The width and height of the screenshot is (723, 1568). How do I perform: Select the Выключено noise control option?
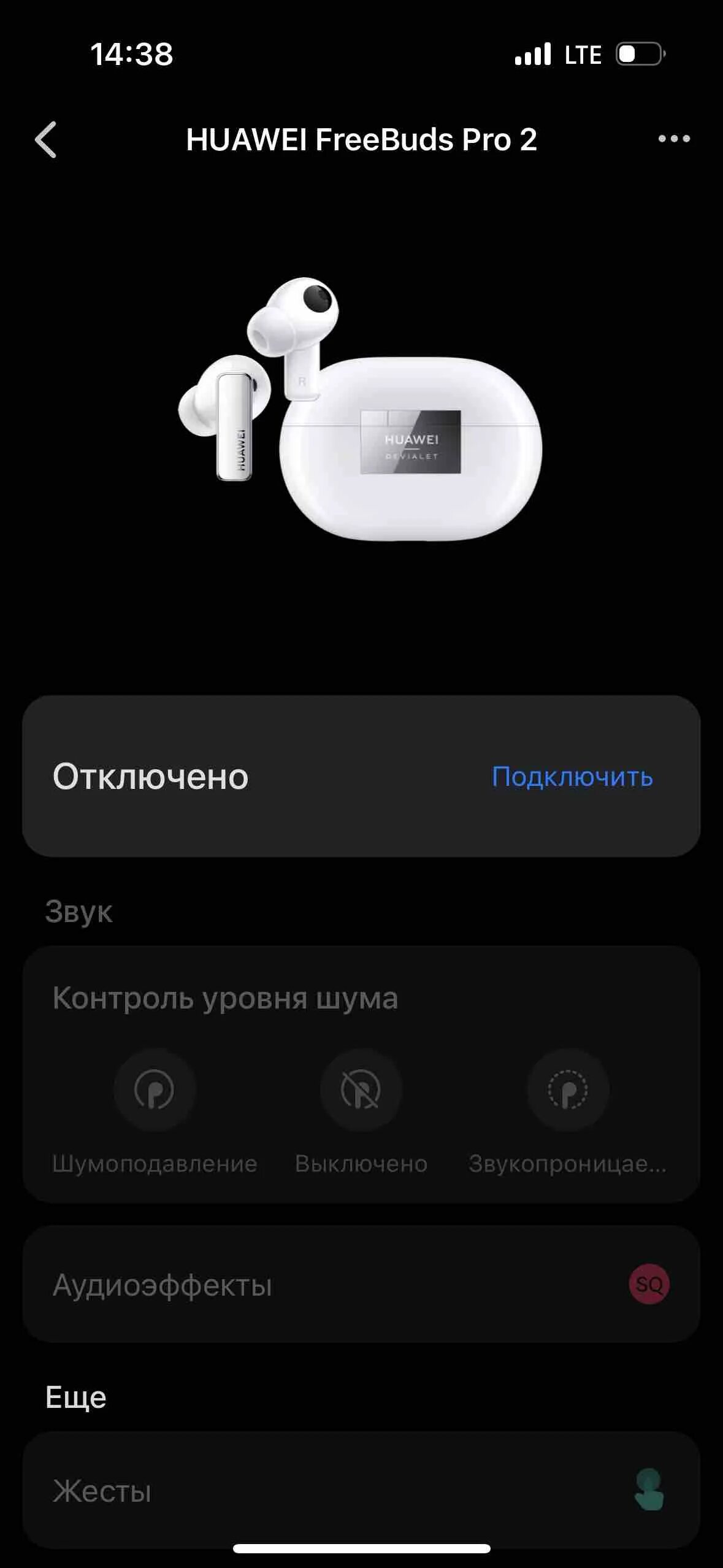tap(361, 1090)
